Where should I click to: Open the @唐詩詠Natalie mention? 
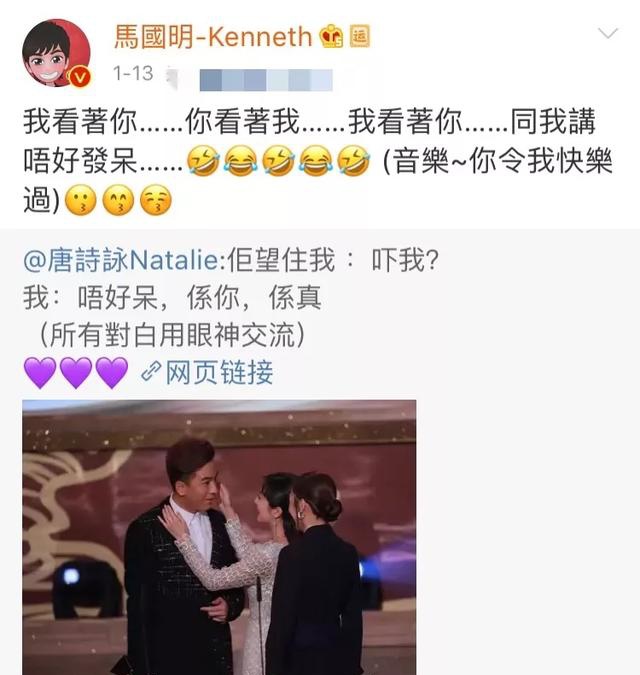(x=118, y=263)
